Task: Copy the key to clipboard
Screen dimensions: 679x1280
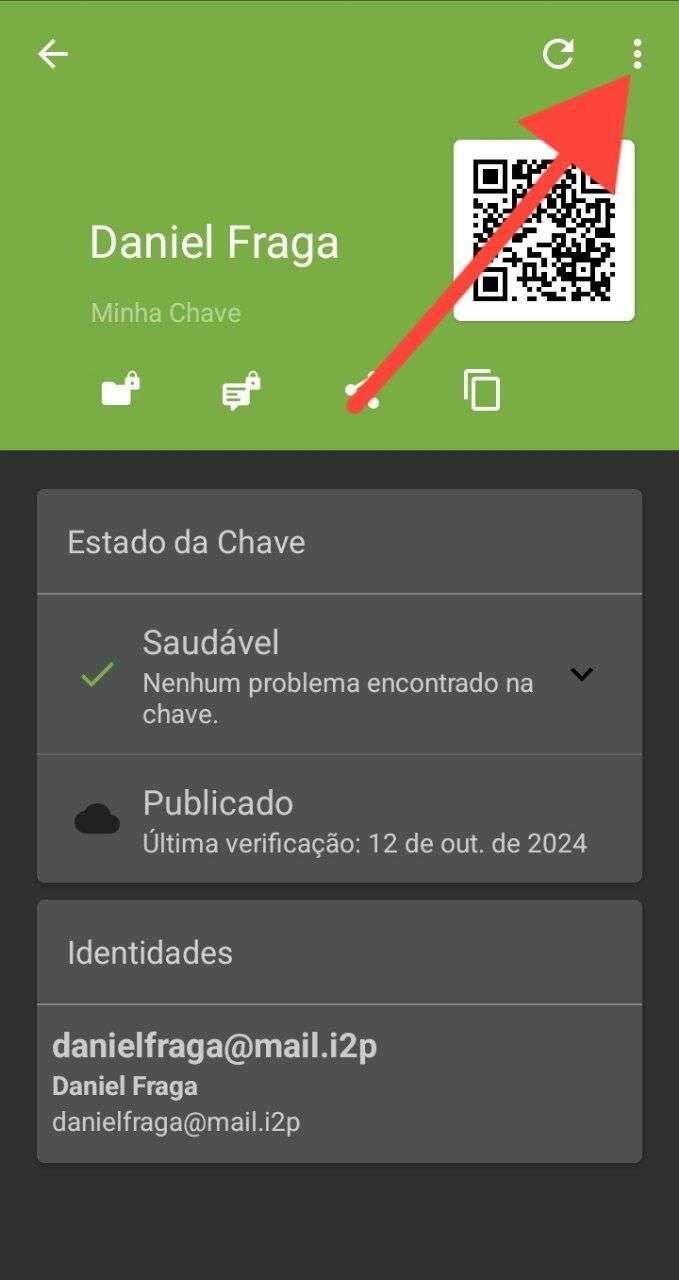Action: [481, 390]
